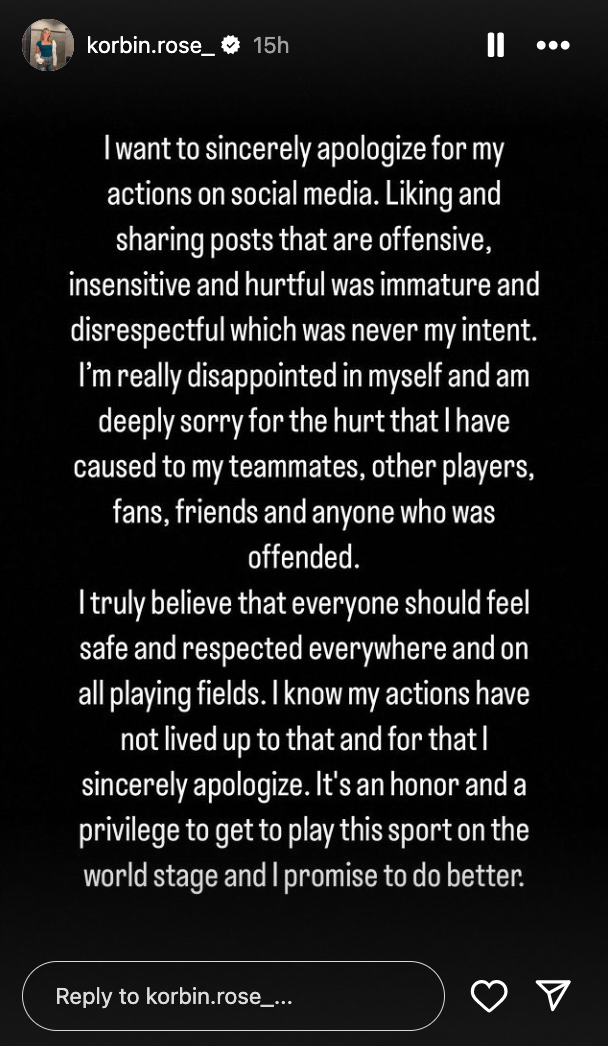
Task: Open the korbin.rose_ username link
Action: point(150,45)
